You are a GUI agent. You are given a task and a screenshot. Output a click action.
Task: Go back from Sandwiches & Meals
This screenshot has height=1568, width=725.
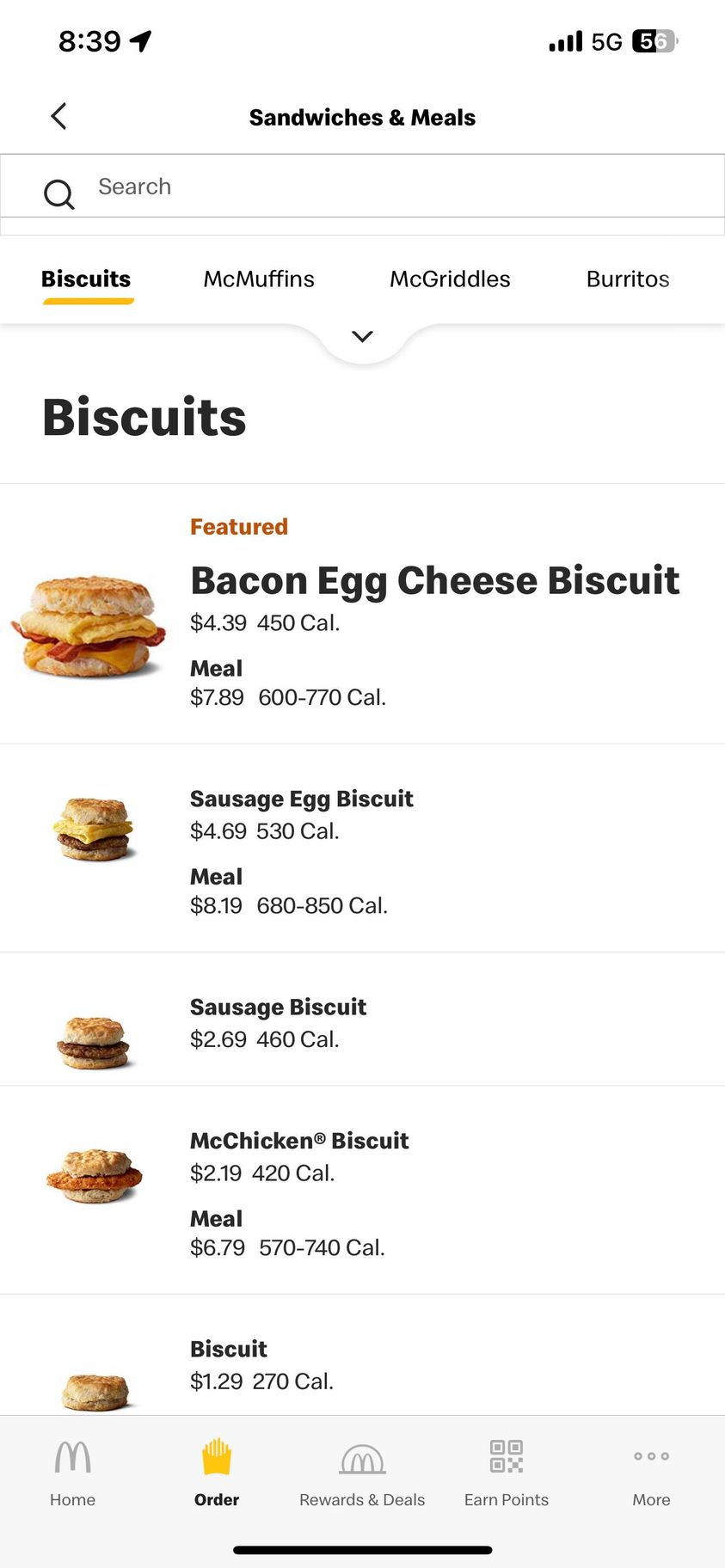(x=58, y=116)
